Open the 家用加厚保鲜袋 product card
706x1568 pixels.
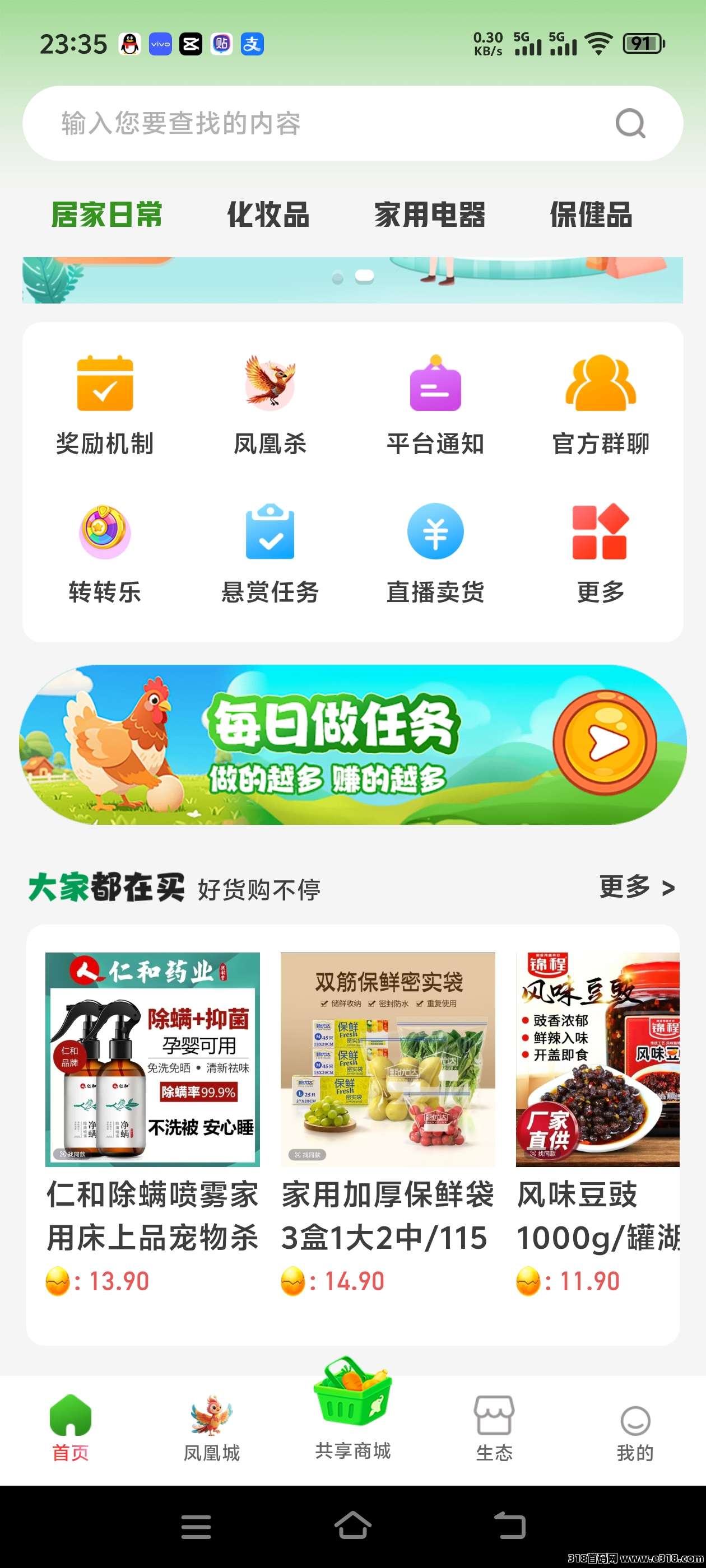(387, 1120)
